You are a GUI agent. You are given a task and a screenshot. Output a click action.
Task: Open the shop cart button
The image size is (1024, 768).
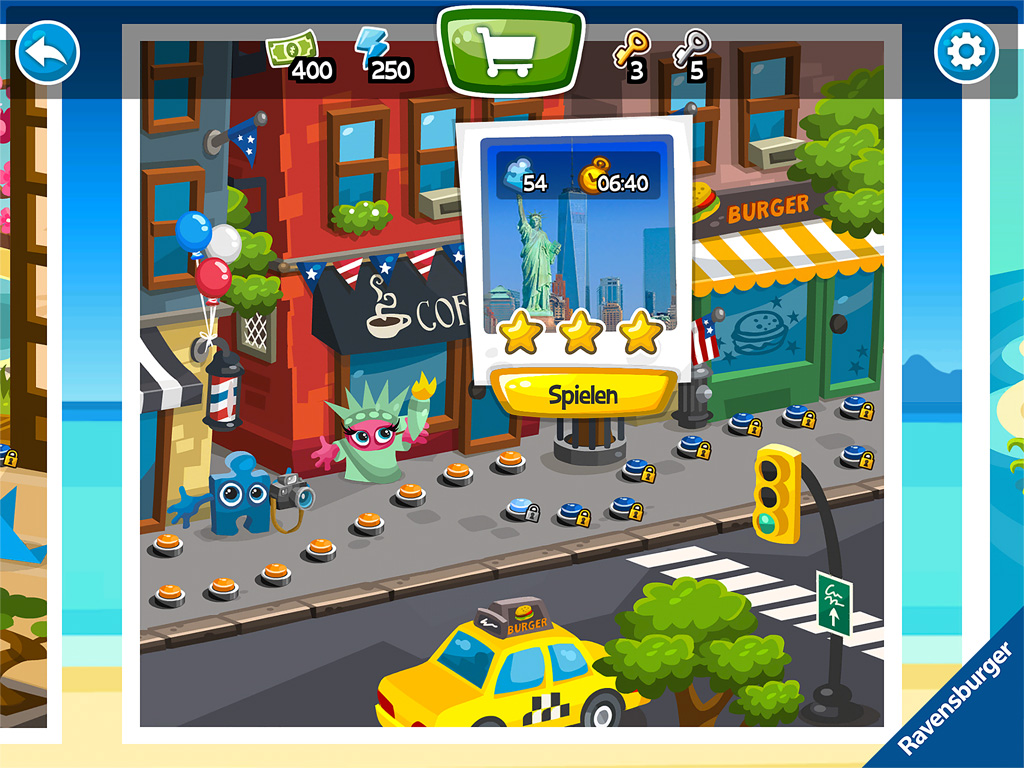point(510,51)
